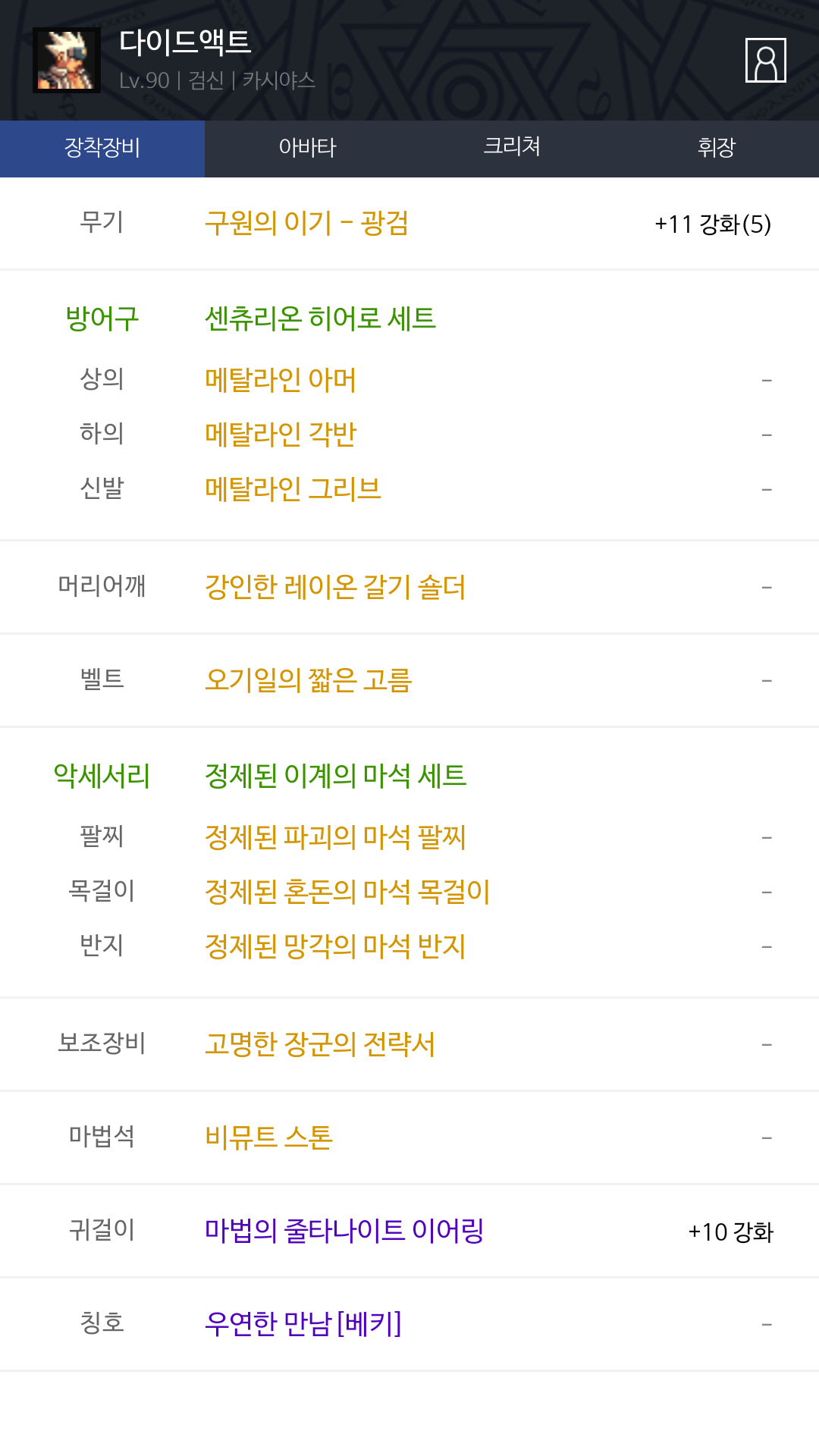Open 강인한 레이온 갈기 숄더 item
This screenshot has height=1456, width=819.
pos(335,587)
